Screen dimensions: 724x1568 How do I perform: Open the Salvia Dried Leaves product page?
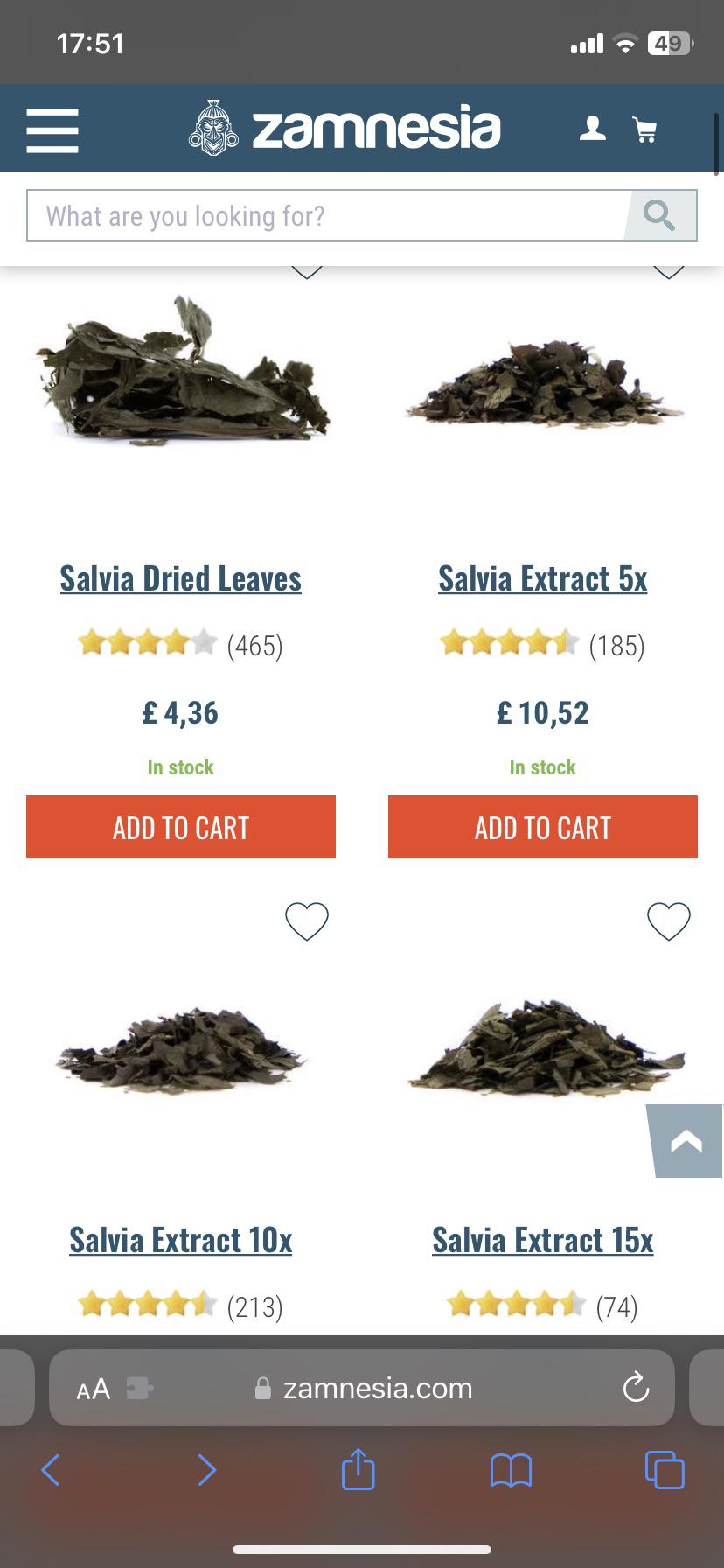[180, 577]
